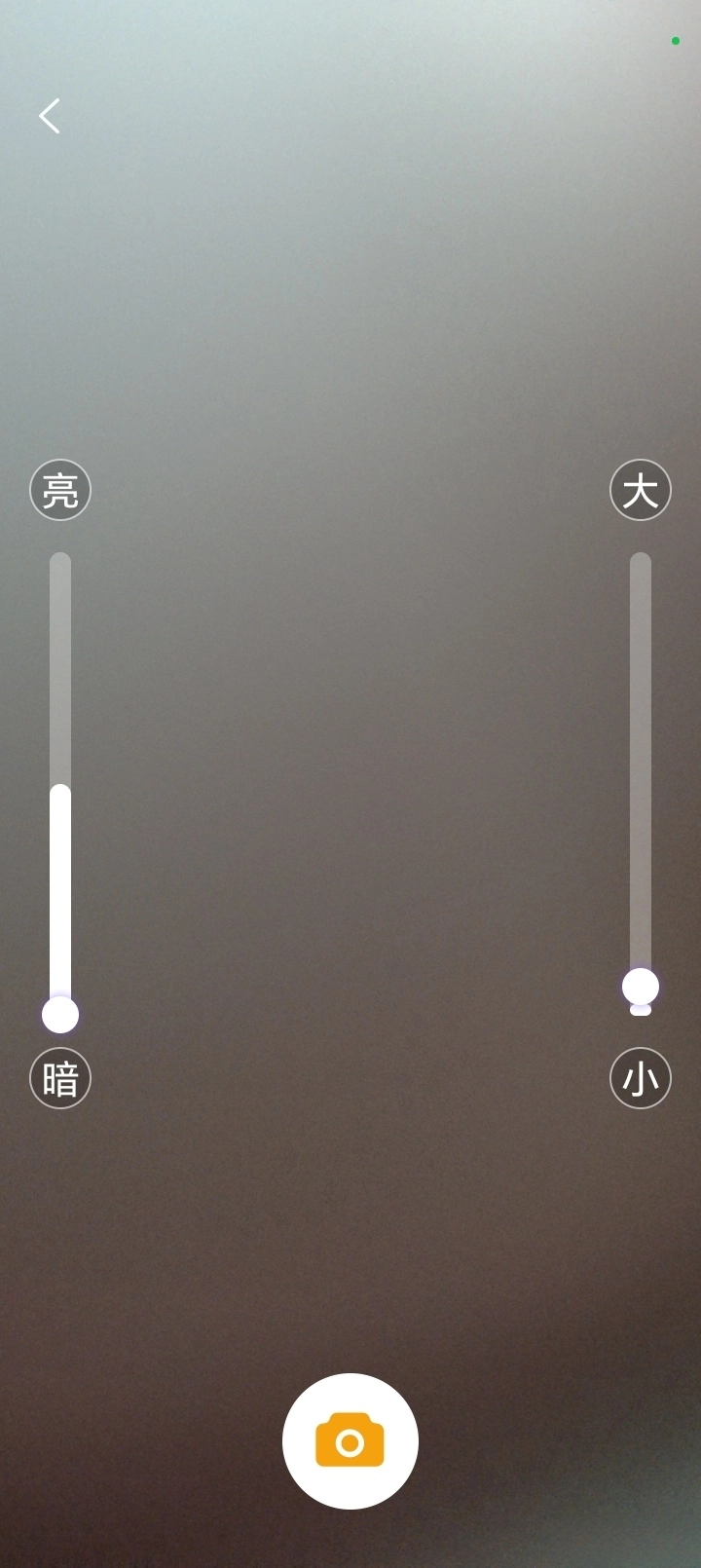Go back using the top-left arrow

[x=50, y=116]
